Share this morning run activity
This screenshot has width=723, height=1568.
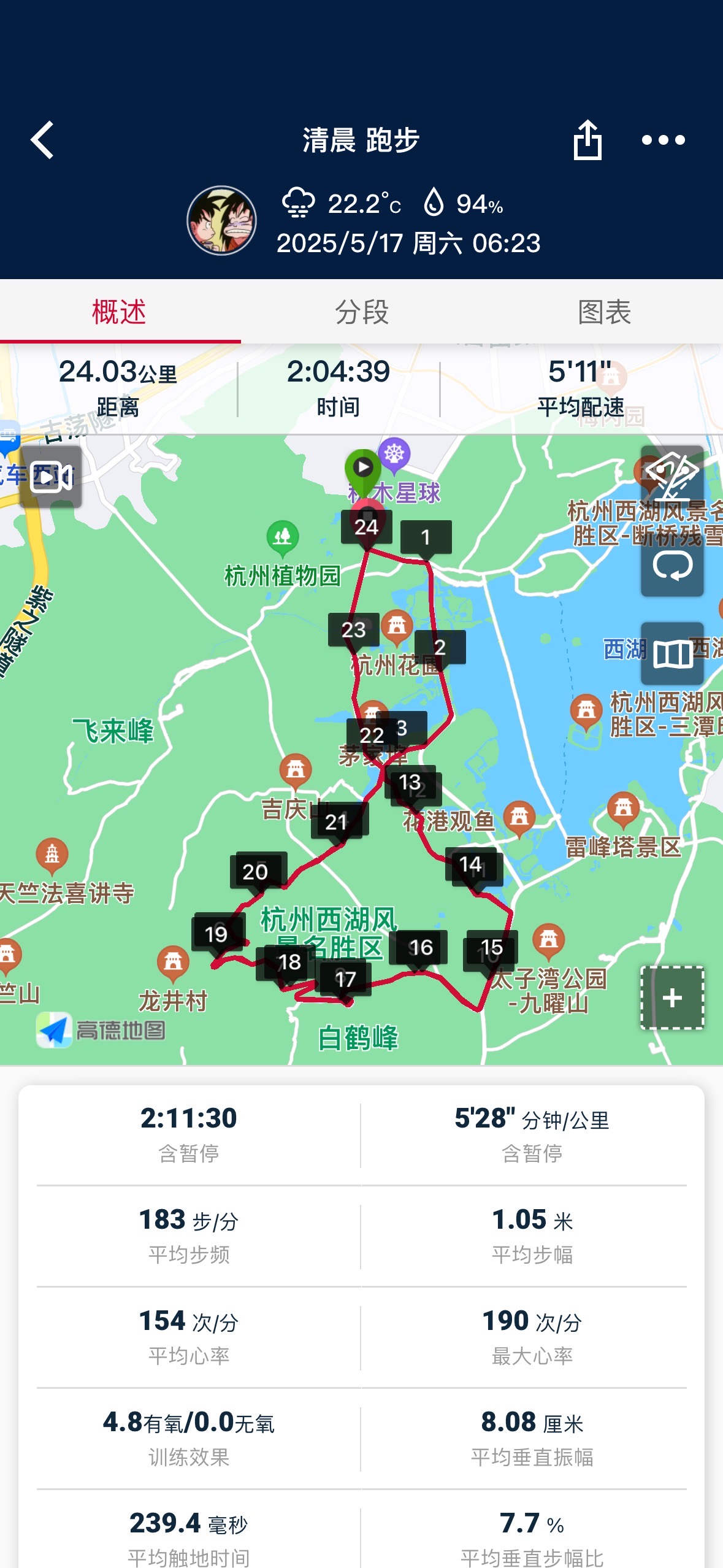(587, 140)
